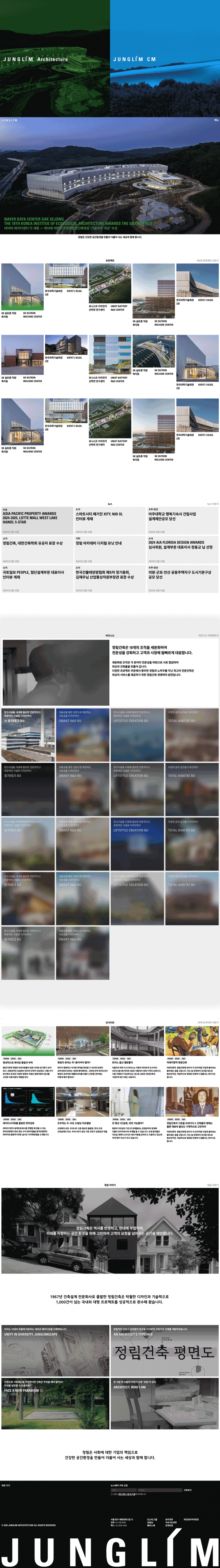Image resolution: width=220 pixels, height=1568 pixels.
Task: View all projects via 프로젝트 더보기 link
Action: 207,260
